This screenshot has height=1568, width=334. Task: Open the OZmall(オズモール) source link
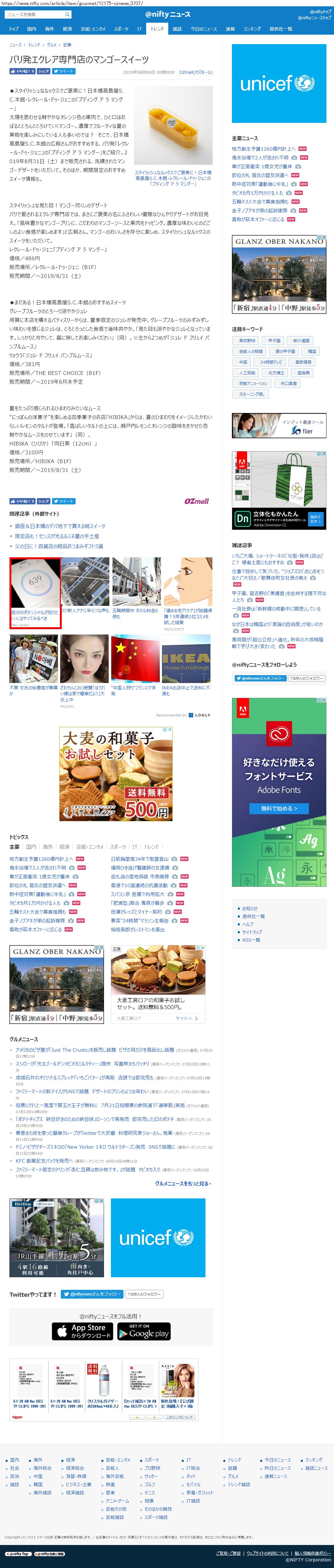tap(195, 72)
